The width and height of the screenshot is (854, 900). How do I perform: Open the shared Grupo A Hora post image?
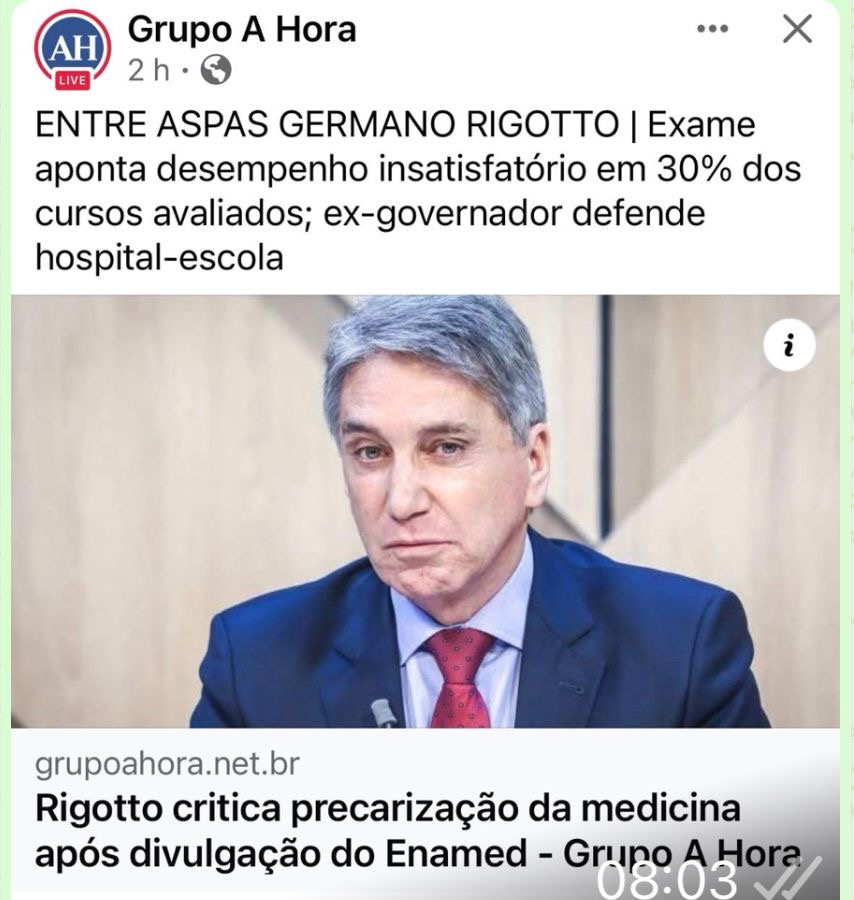pyautogui.click(x=426, y=511)
